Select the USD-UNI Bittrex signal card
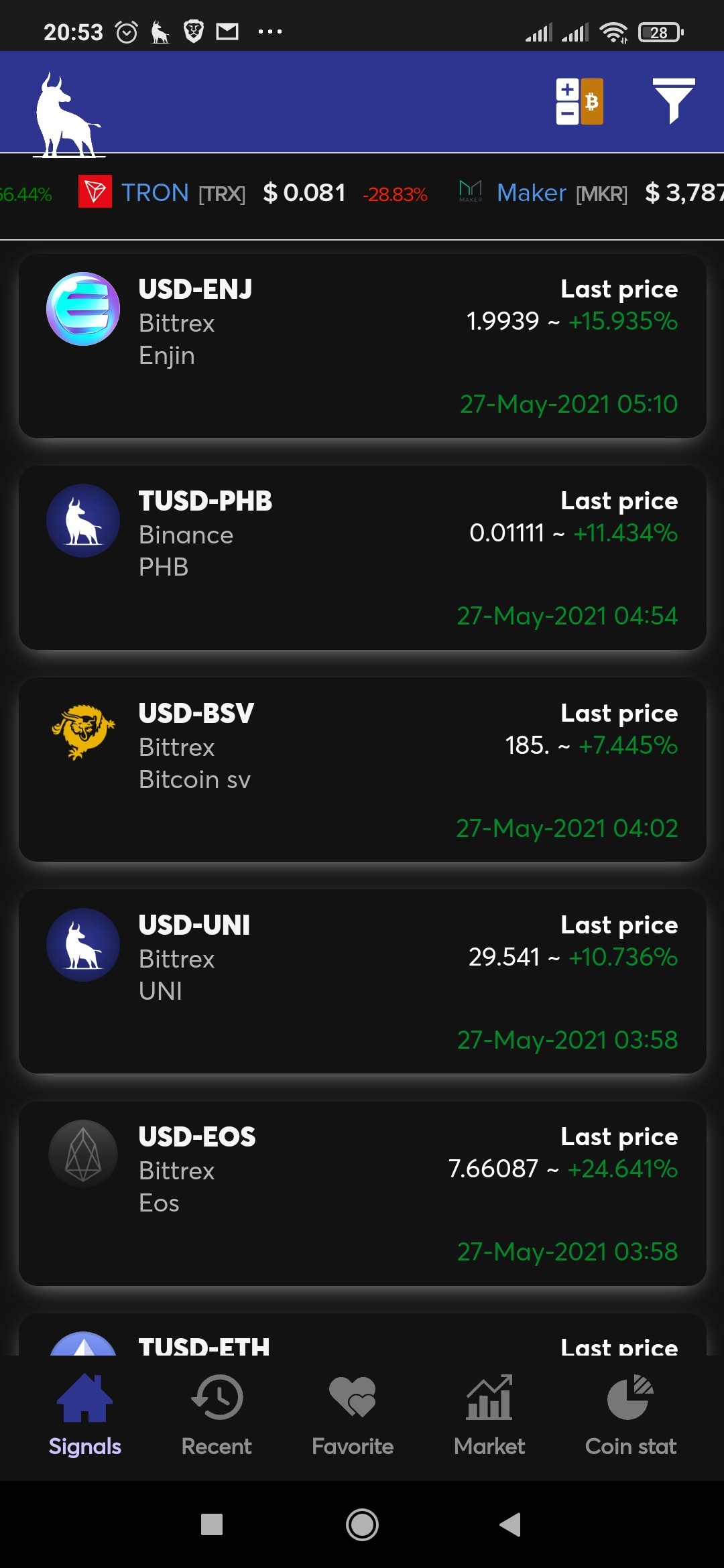This screenshot has height=1568, width=724. click(362, 981)
